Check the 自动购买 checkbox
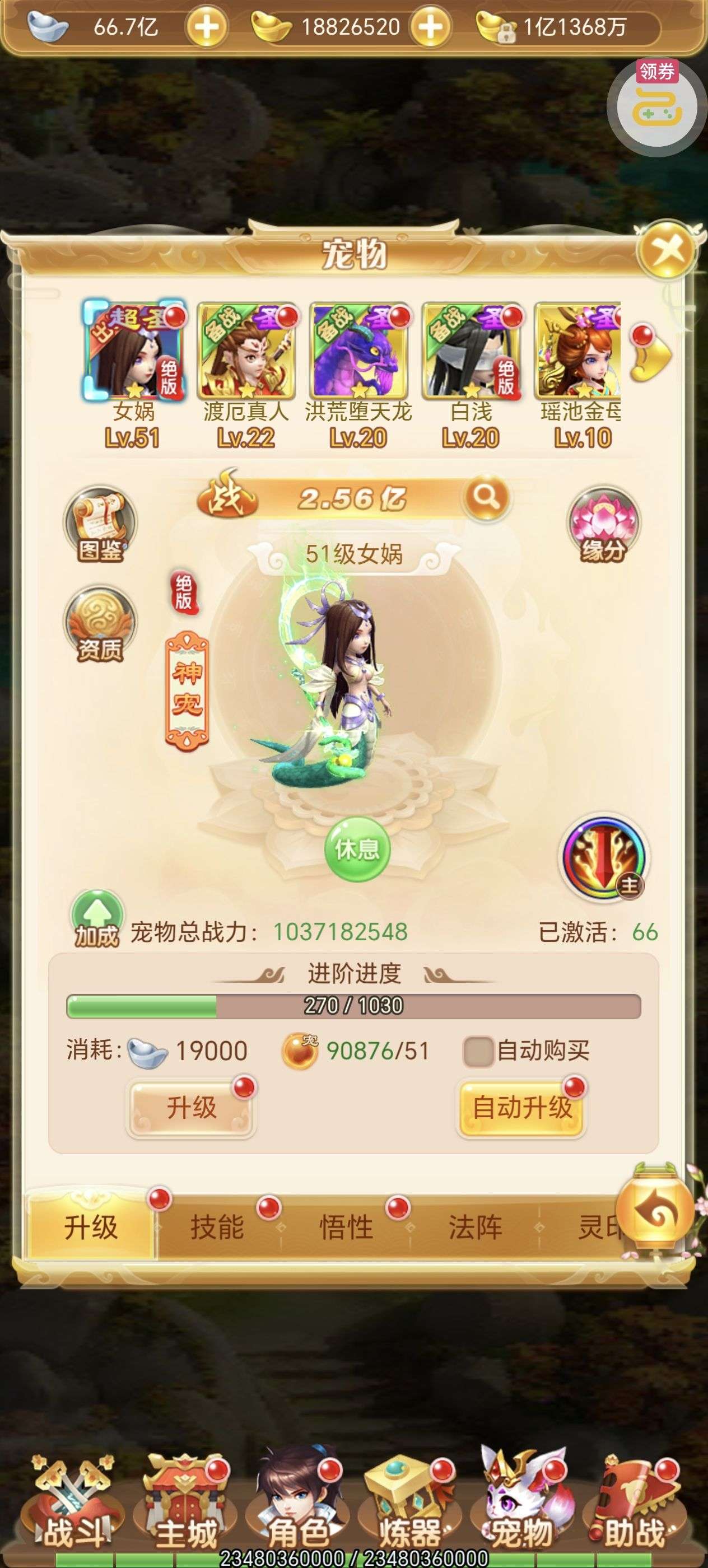 pos(478,1051)
